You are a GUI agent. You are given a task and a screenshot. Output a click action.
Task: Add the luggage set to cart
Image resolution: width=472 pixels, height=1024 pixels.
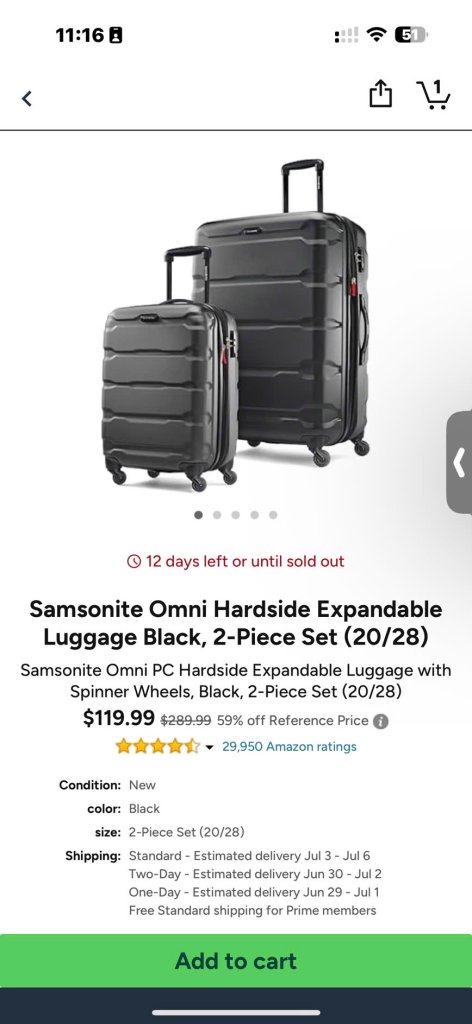coord(236,961)
